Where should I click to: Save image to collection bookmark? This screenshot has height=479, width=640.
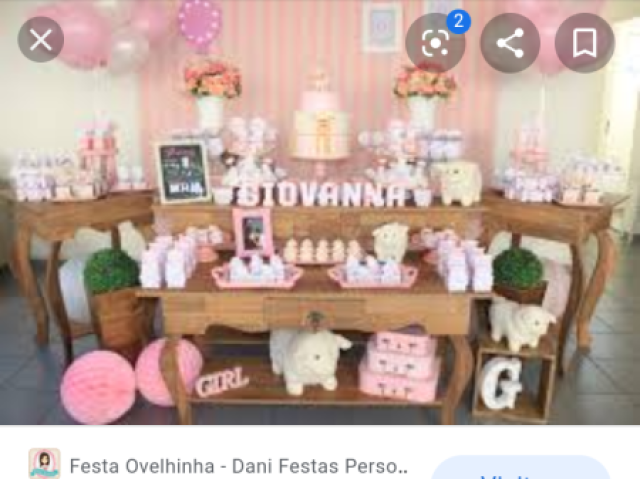(x=585, y=43)
